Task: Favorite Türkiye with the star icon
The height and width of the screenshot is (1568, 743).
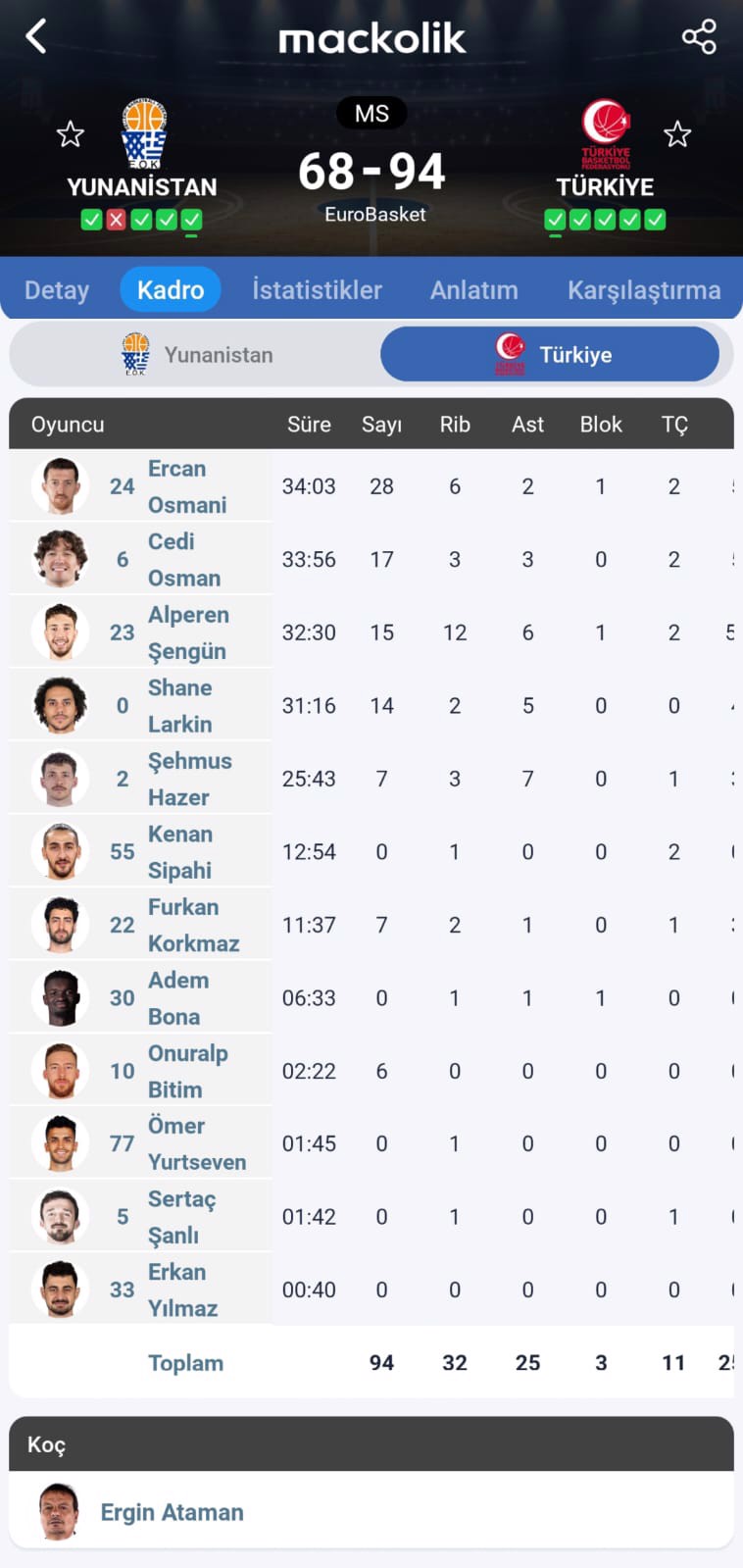Action: pyautogui.click(x=677, y=133)
